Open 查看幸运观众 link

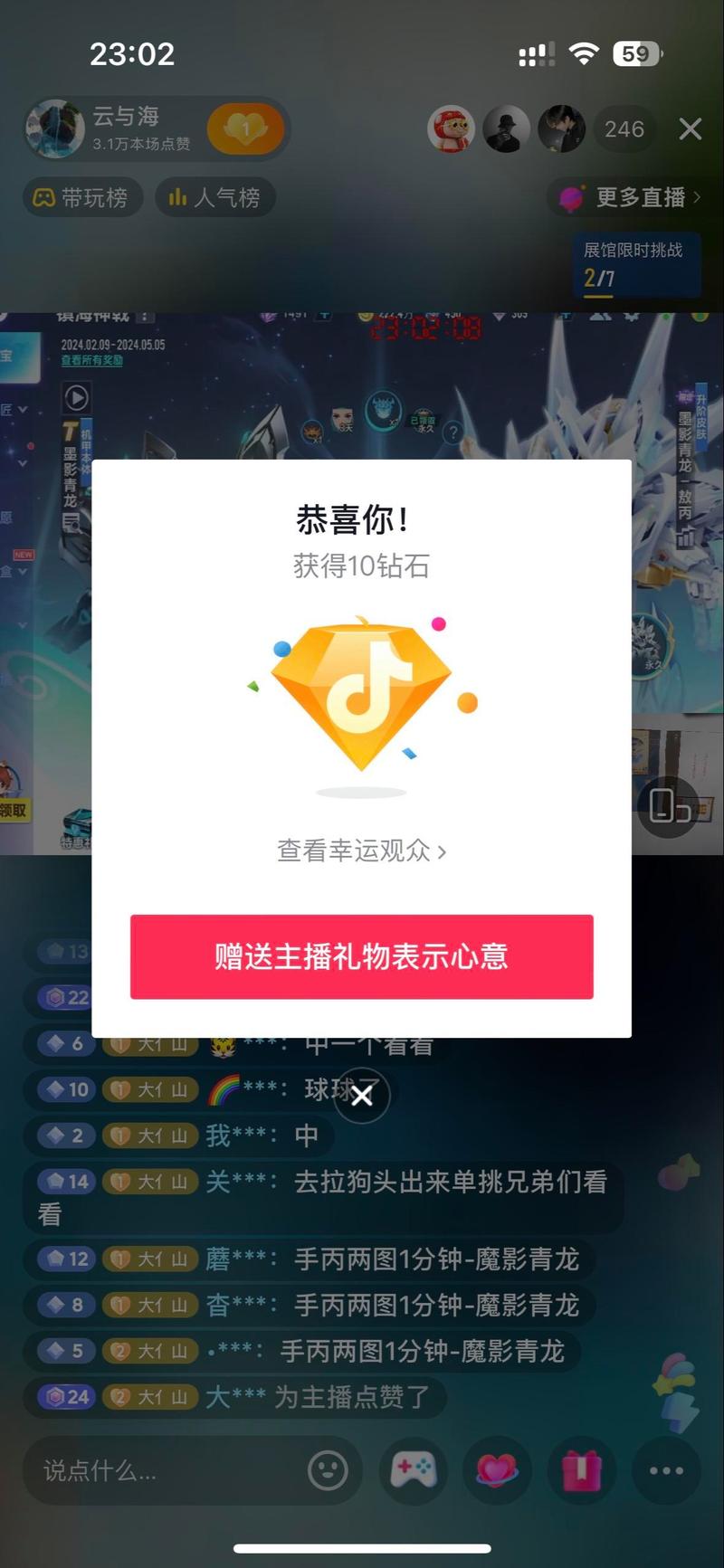point(361,851)
